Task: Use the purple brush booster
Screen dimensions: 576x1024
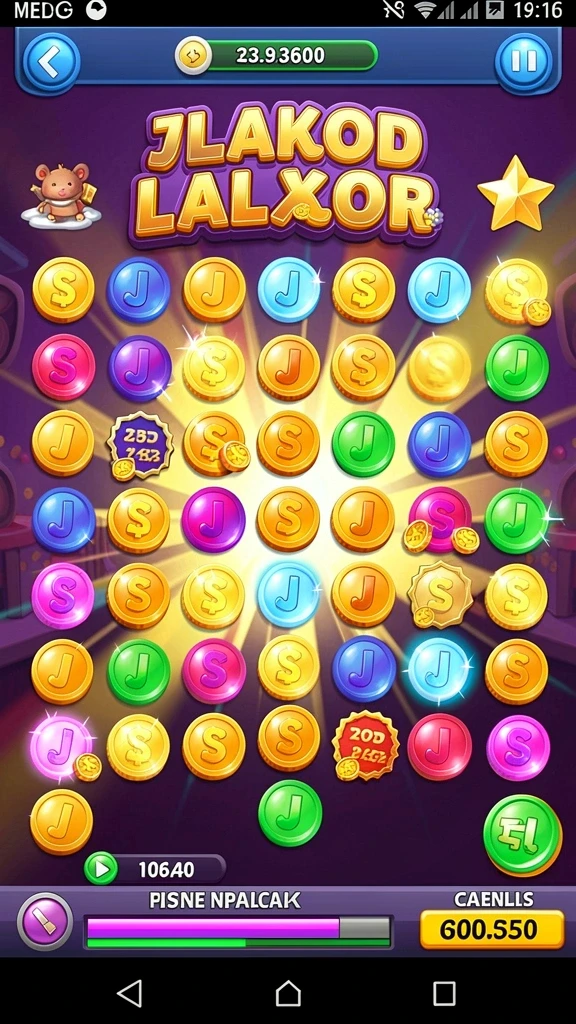Action: pos(45,921)
